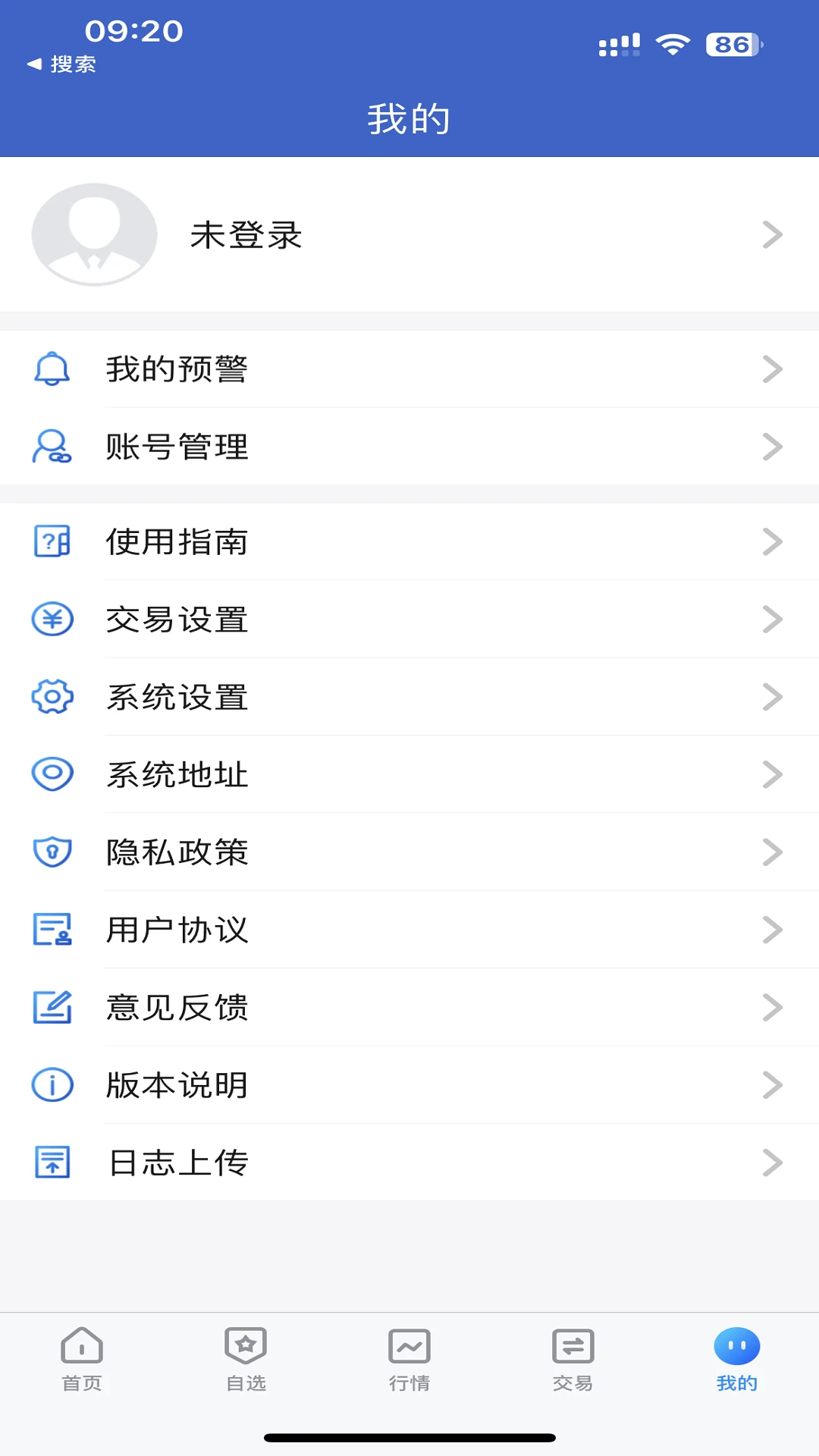Tap the arrow beside 交易设置

click(773, 620)
